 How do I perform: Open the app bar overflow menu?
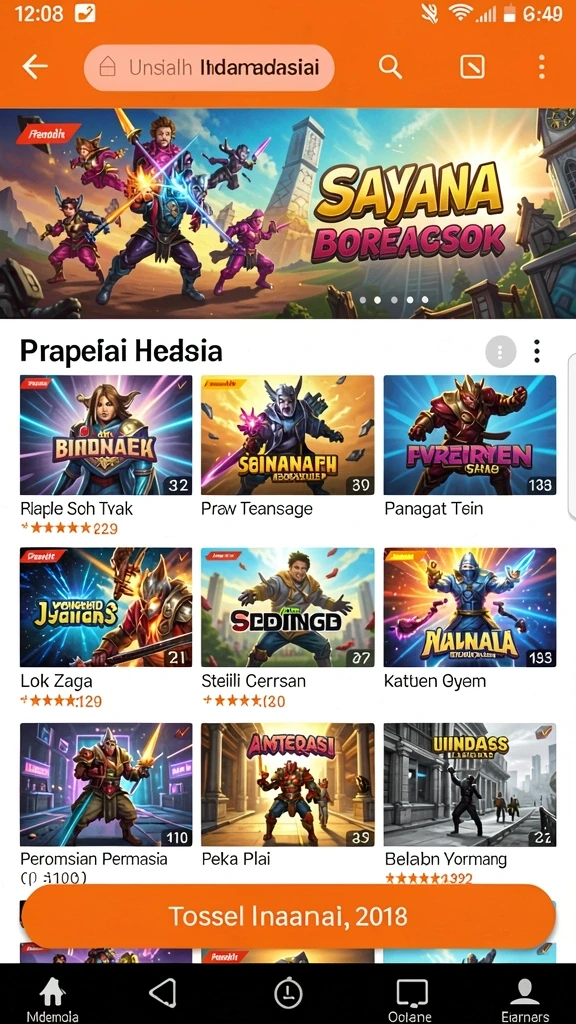click(541, 67)
